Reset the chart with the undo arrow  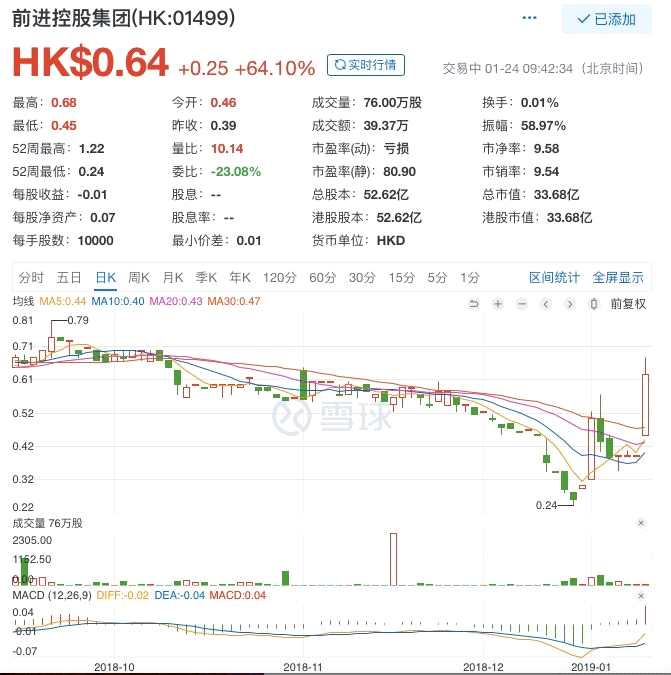pyautogui.click(x=475, y=303)
